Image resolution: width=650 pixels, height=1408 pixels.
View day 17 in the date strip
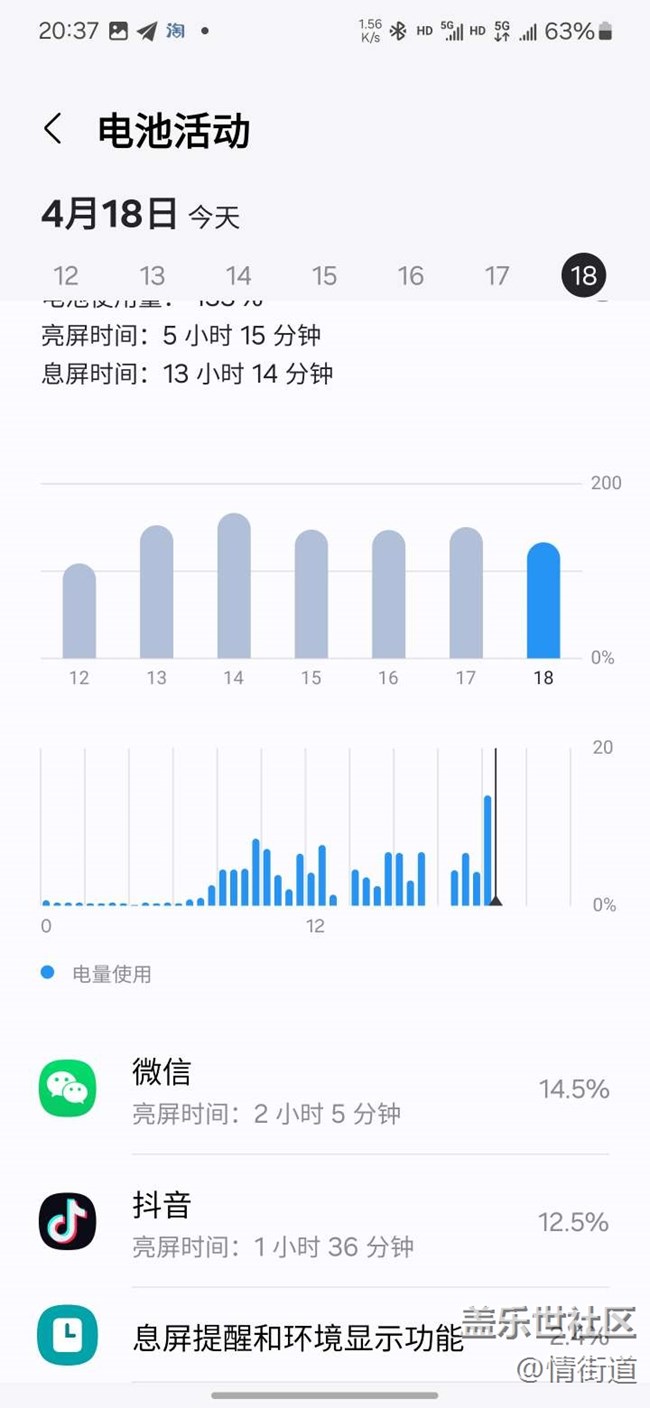(497, 276)
